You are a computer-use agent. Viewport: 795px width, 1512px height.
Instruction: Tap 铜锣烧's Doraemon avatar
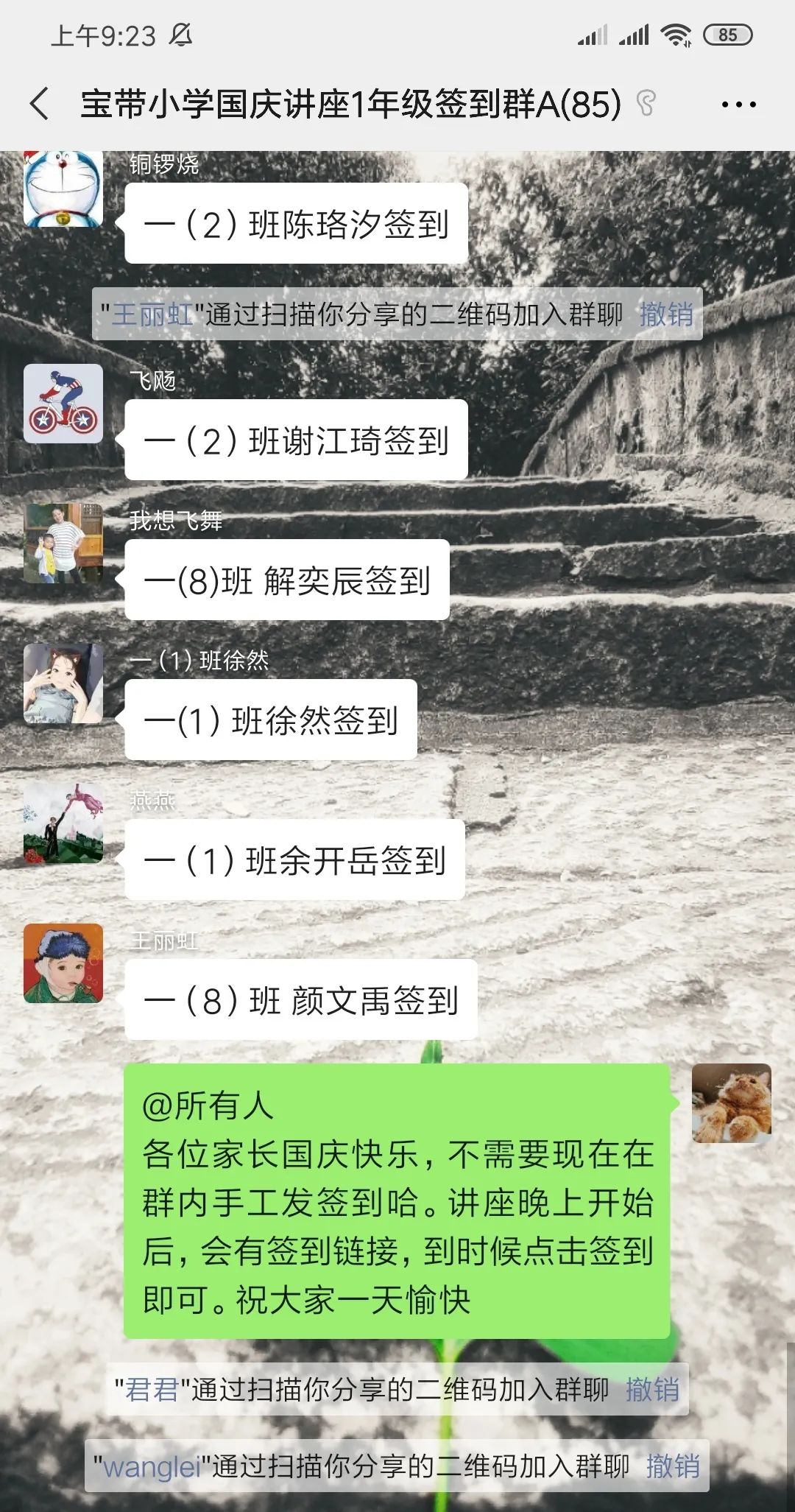tap(63, 189)
